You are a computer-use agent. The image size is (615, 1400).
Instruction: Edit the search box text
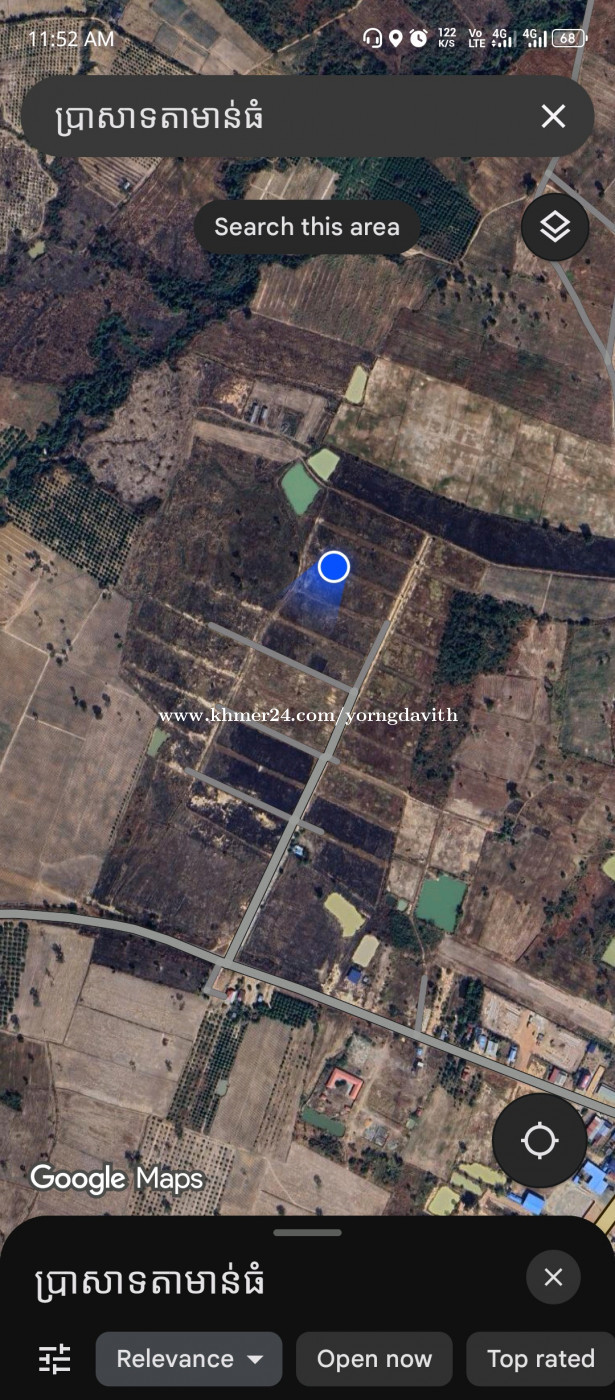tap(270, 117)
